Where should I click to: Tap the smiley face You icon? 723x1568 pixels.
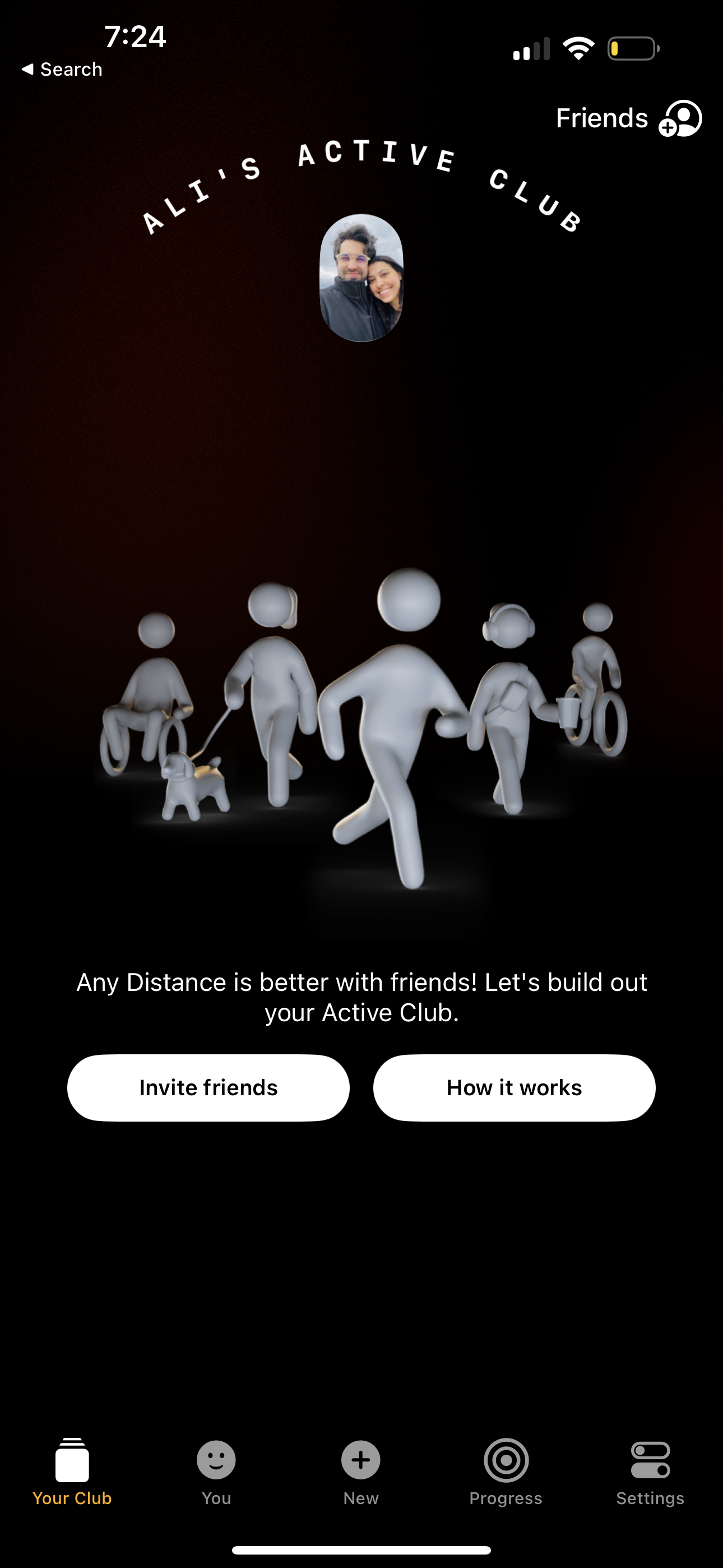(x=216, y=1460)
